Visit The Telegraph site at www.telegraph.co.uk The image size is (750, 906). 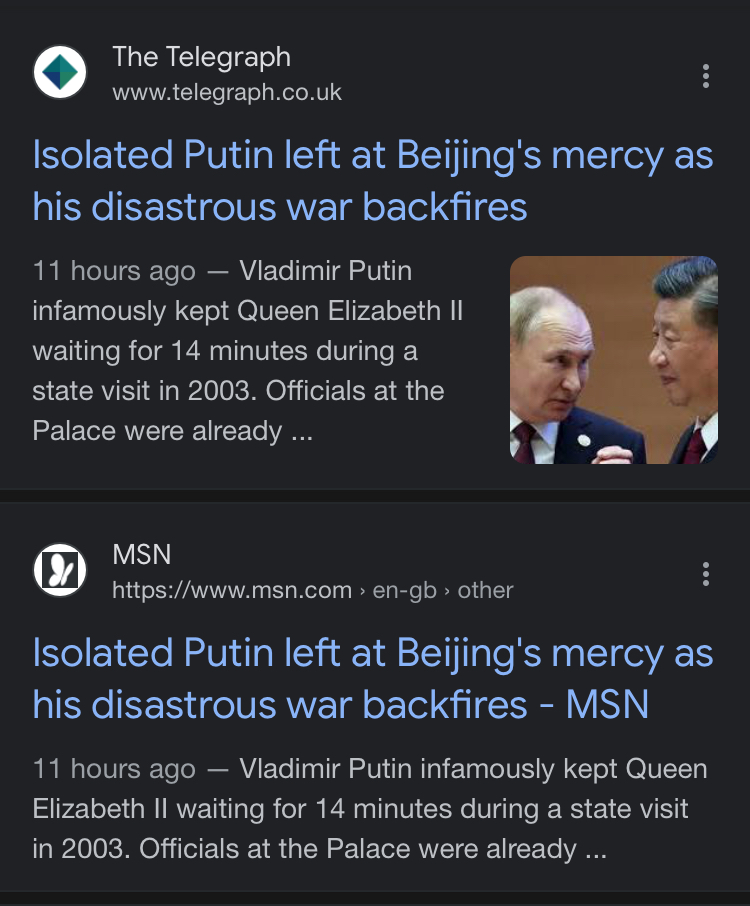click(226, 92)
